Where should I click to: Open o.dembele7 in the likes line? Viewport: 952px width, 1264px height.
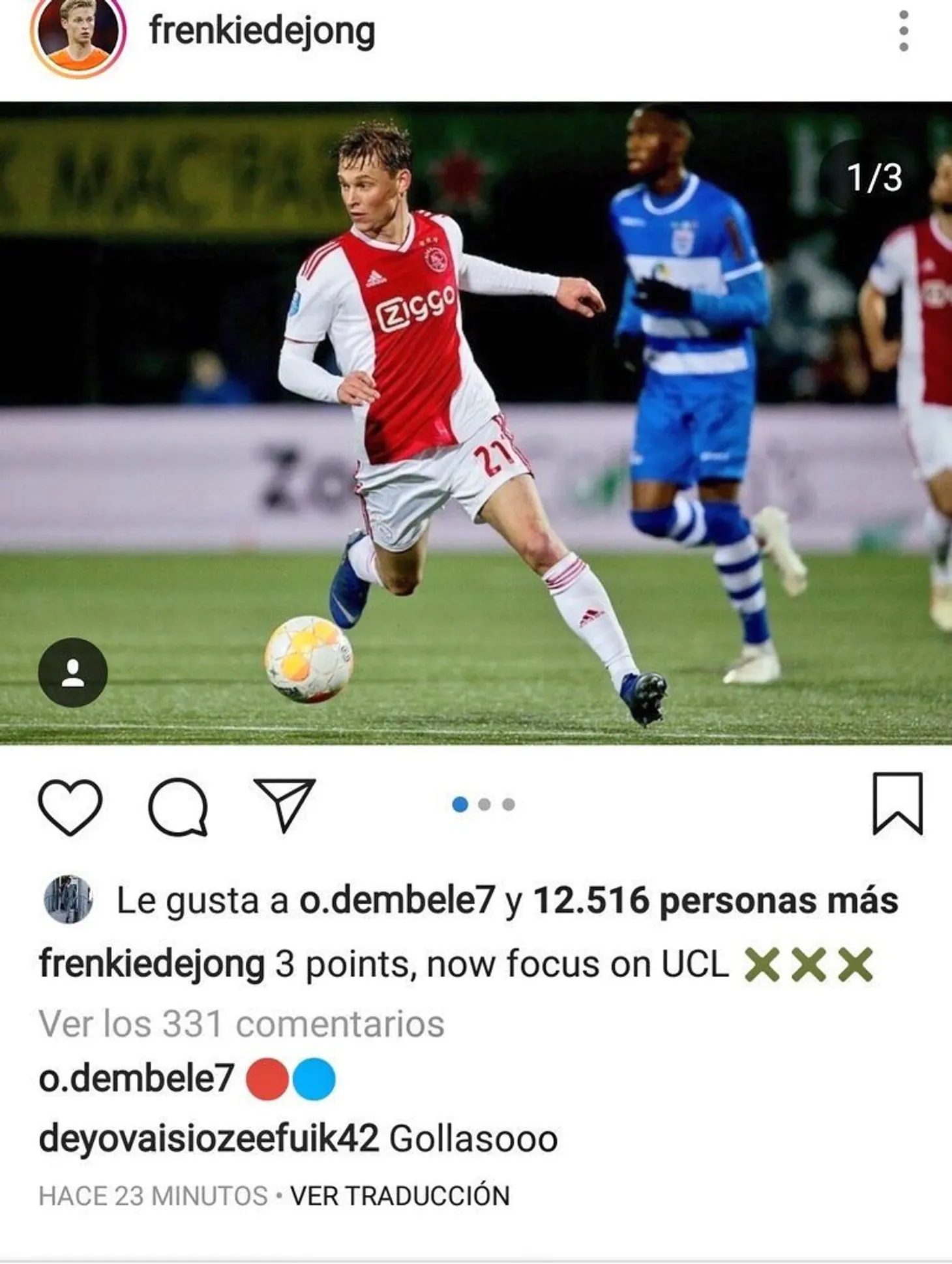coord(397,900)
